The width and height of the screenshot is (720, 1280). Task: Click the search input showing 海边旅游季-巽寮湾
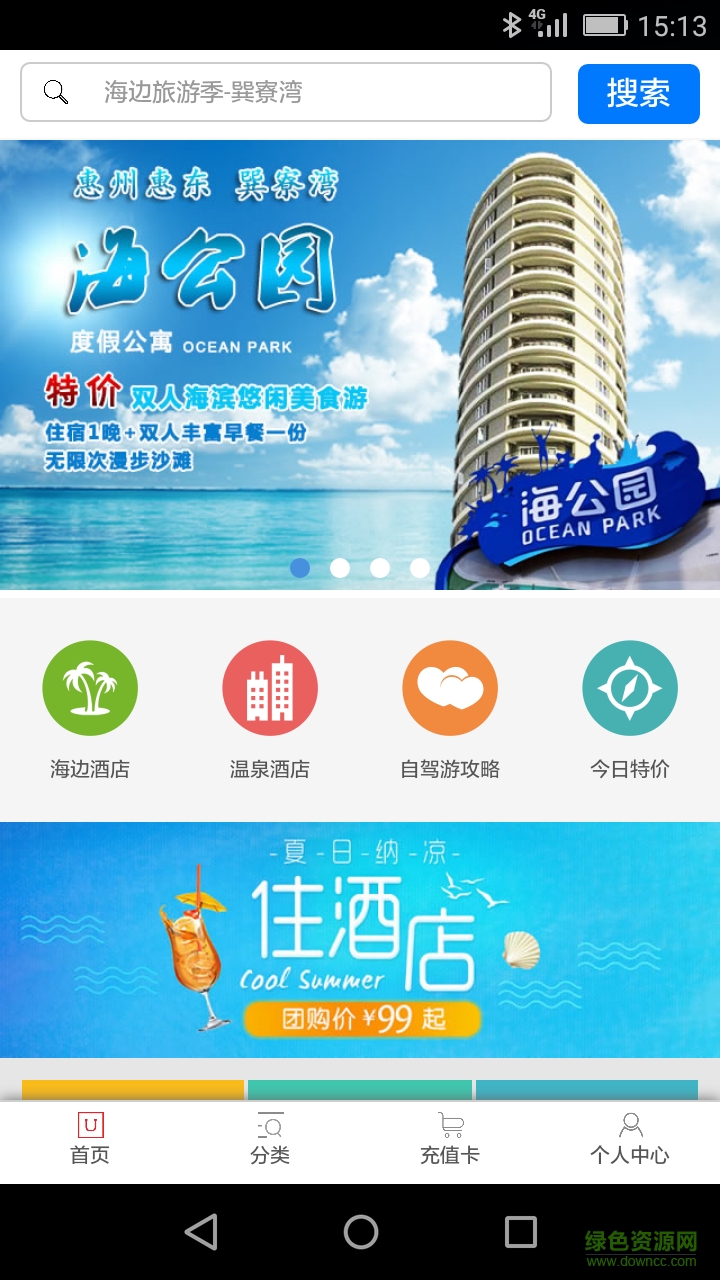coord(300,93)
